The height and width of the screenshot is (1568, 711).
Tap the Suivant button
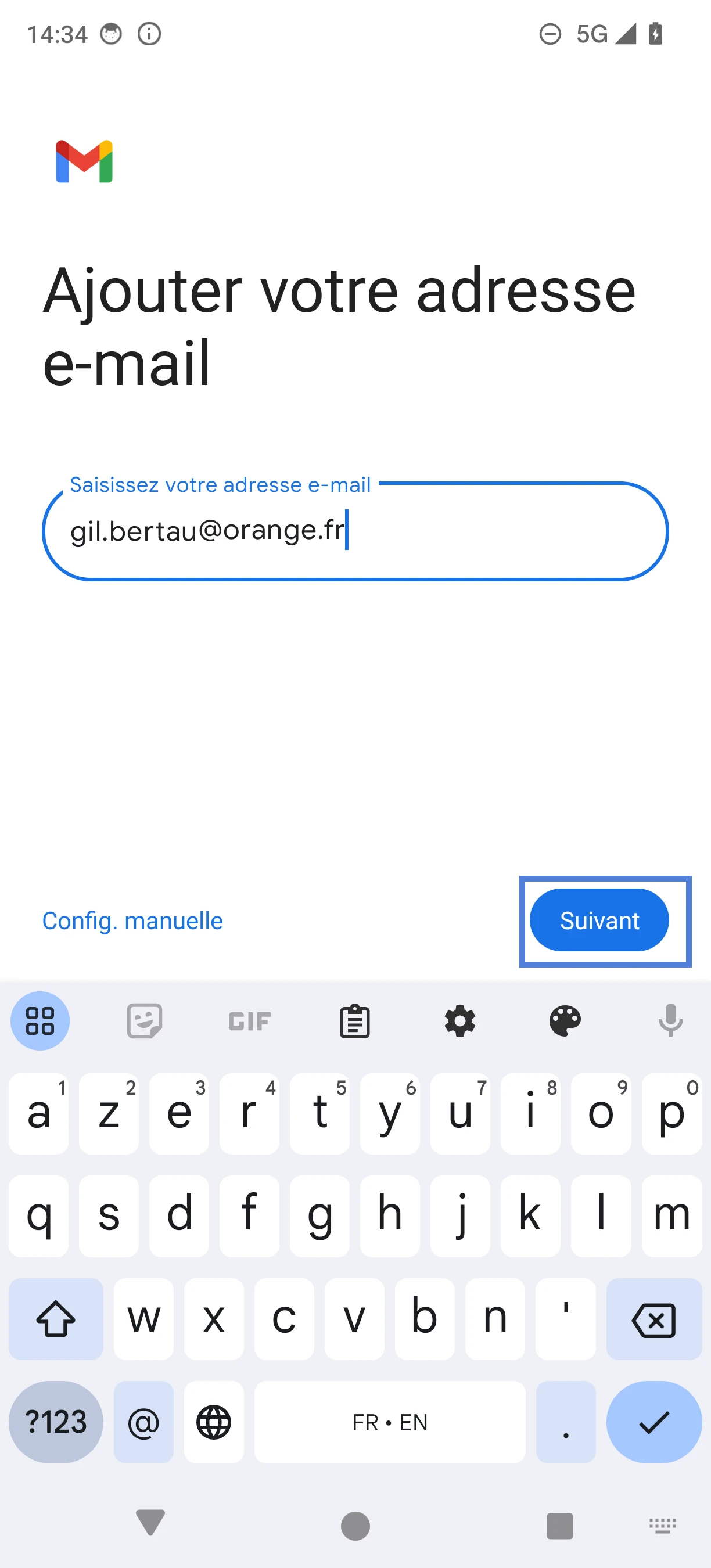tap(599, 920)
